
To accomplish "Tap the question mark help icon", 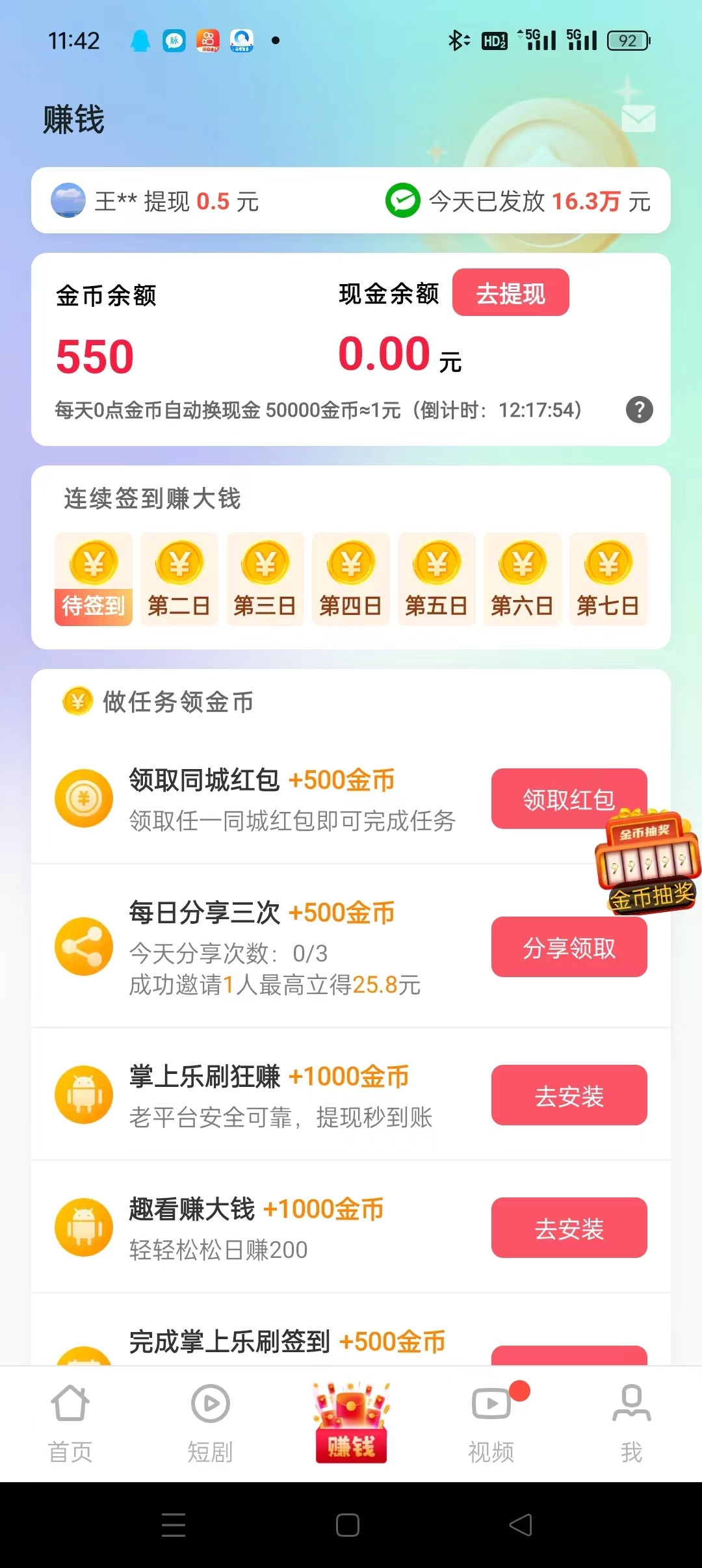I will 638,410.
